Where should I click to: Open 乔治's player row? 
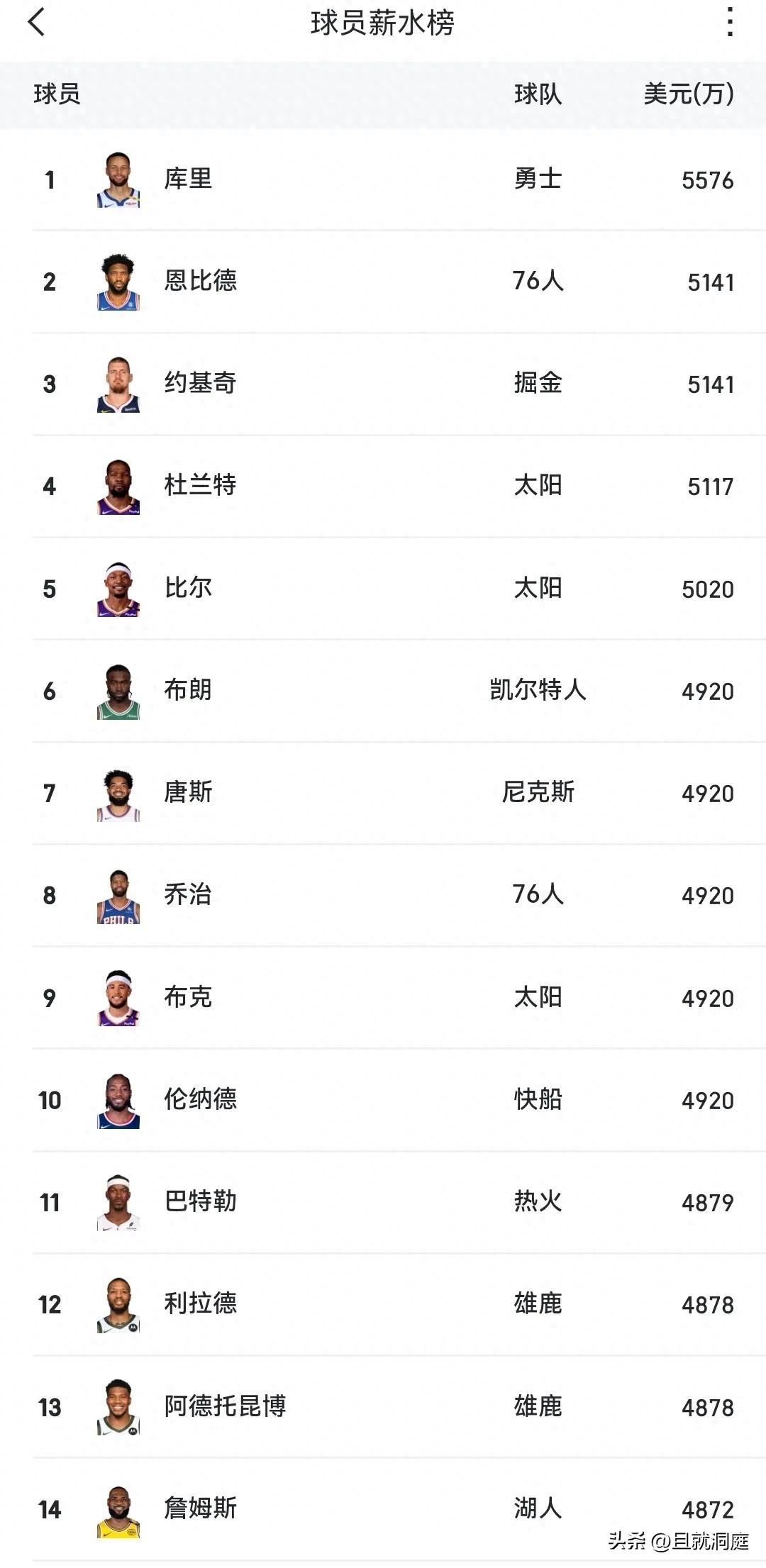383,895
